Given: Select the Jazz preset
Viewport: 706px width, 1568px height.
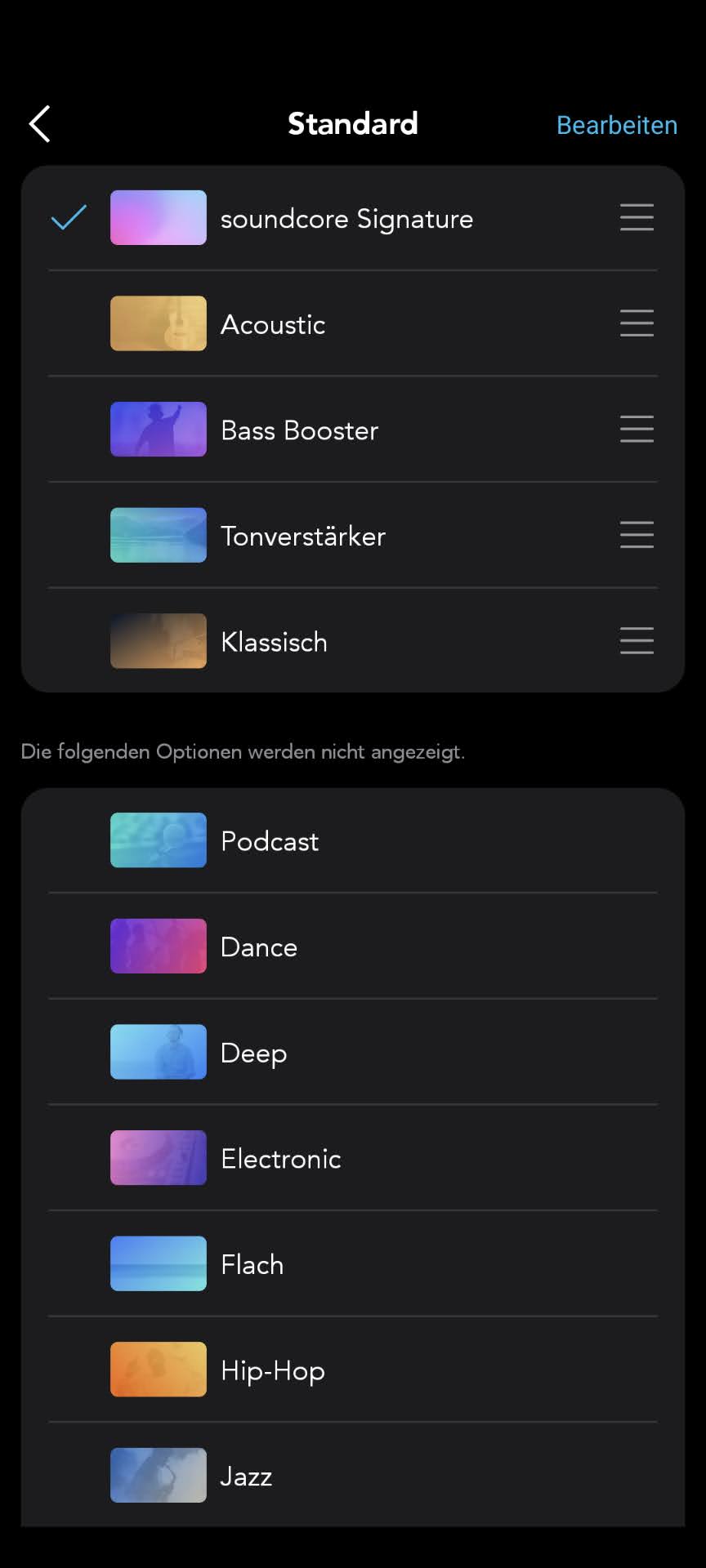Looking at the screenshot, I should 246,1476.
